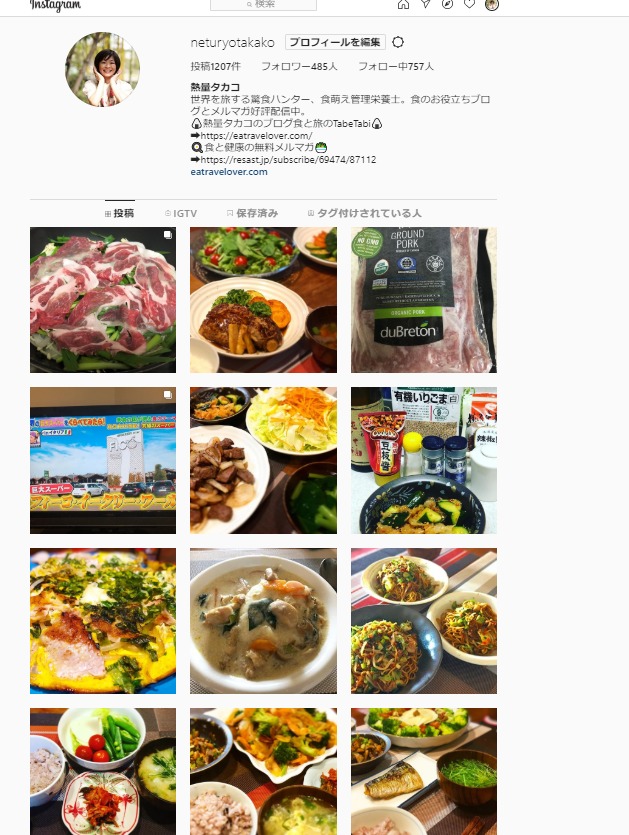The height and width of the screenshot is (835, 629).
Task: Tap the プロフィールを編集 button
Action: point(335,42)
